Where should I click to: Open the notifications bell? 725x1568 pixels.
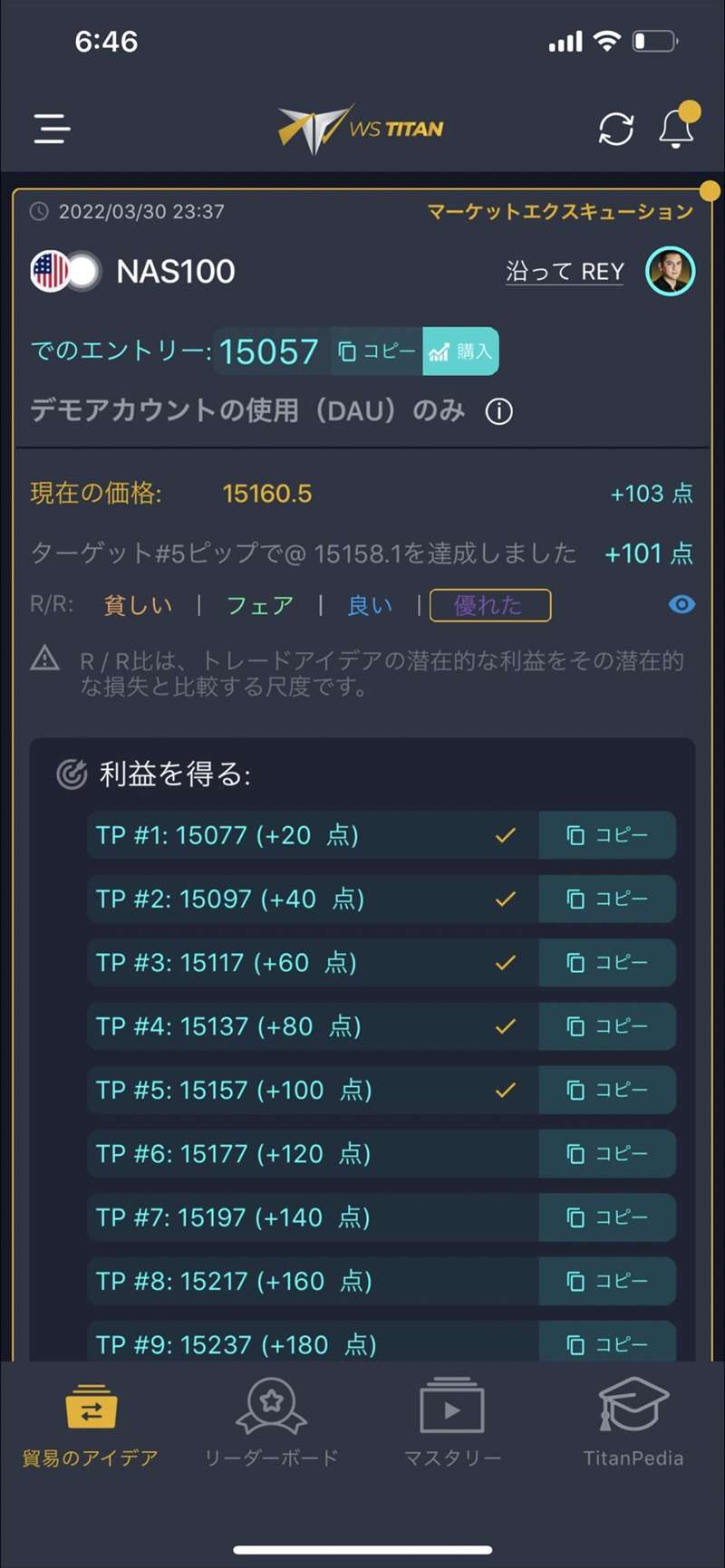pos(677,126)
